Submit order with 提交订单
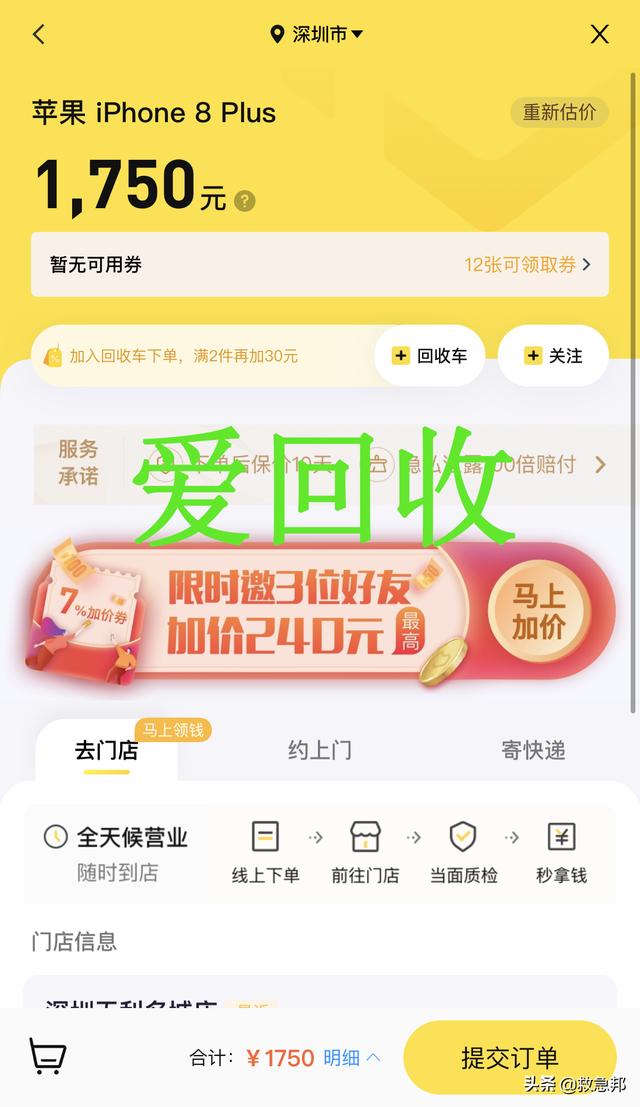The width and height of the screenshot is (640, 1107). click(509, 1058)
